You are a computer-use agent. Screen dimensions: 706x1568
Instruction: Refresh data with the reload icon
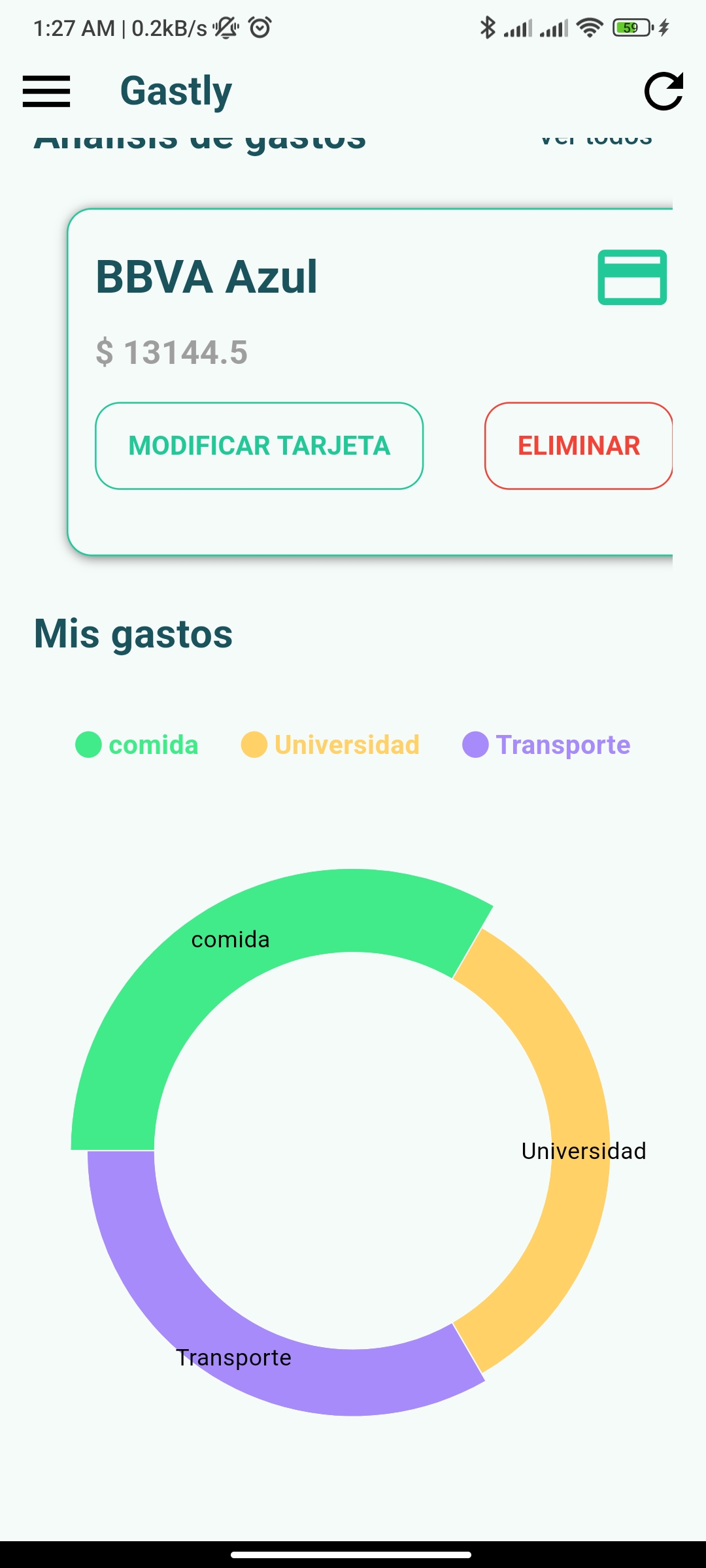(x=664, y=91)
